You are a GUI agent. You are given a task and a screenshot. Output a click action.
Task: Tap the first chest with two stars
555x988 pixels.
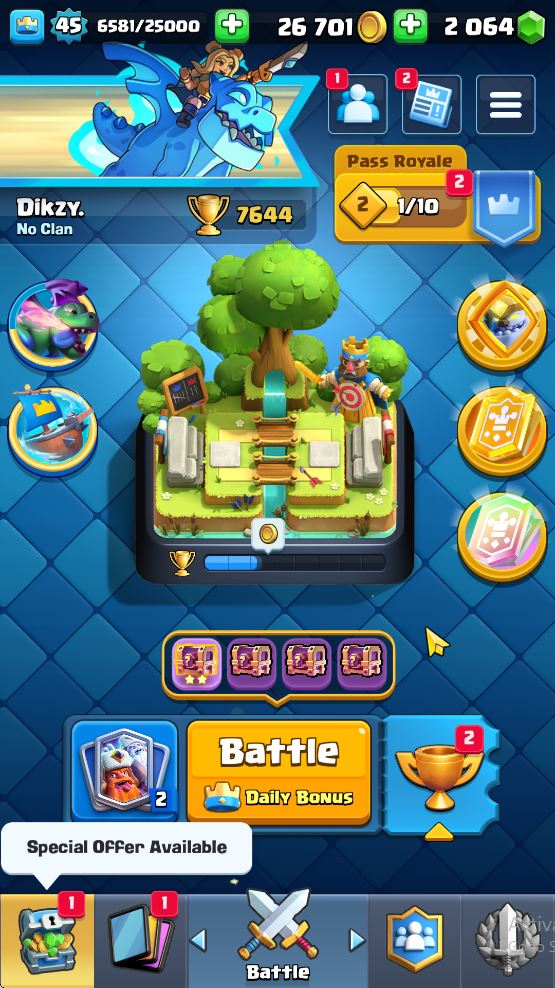pyautogui.click(x=197, y=664)
